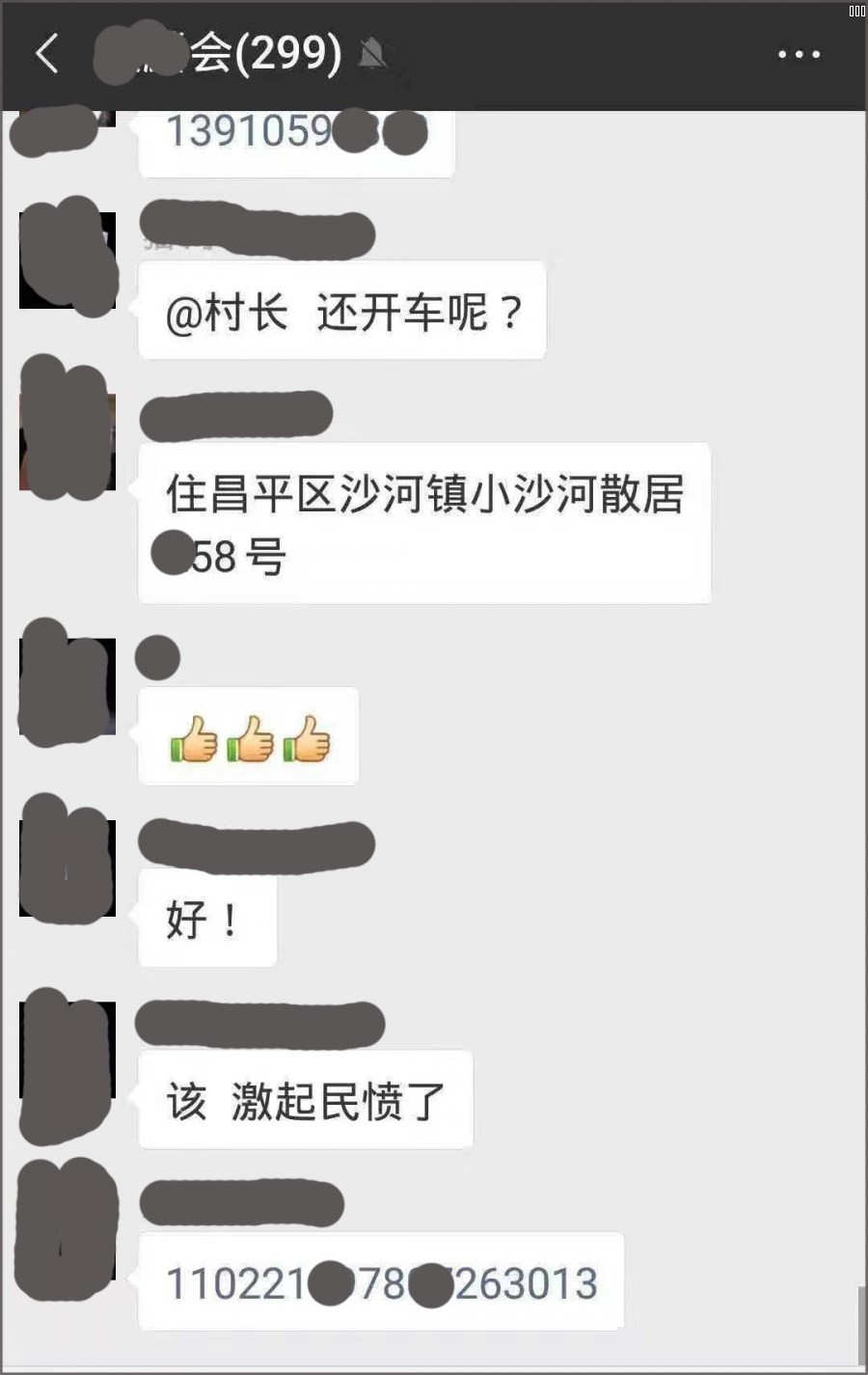Open the three-dot chat options menu
Screen dimensions: 868x1375
(x=799, y=55)
